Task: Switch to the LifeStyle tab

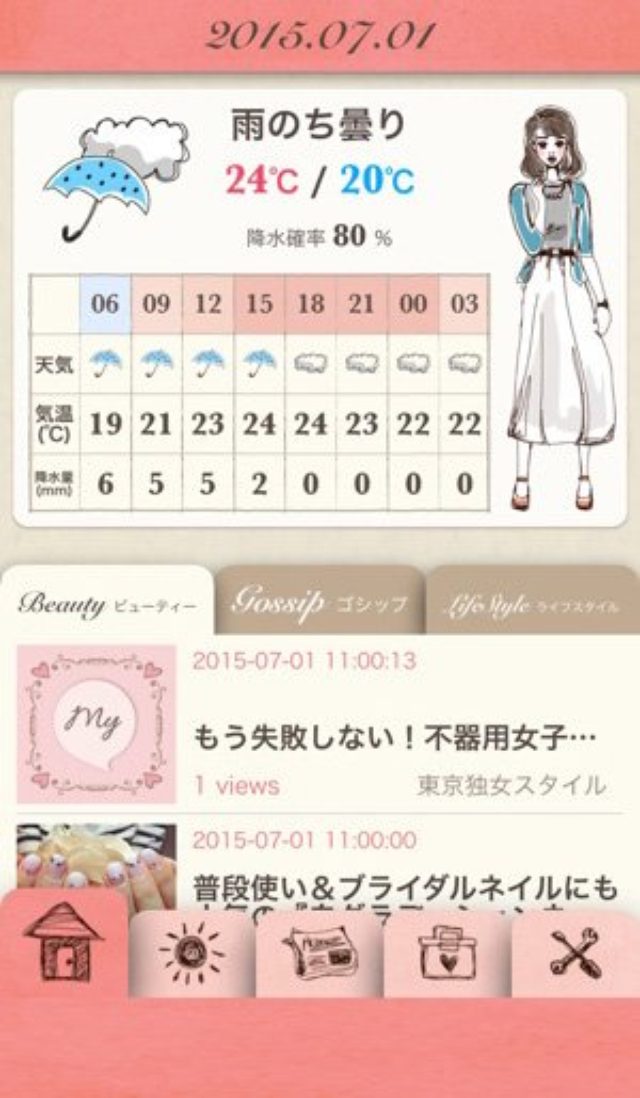Action: click(530, 606)
